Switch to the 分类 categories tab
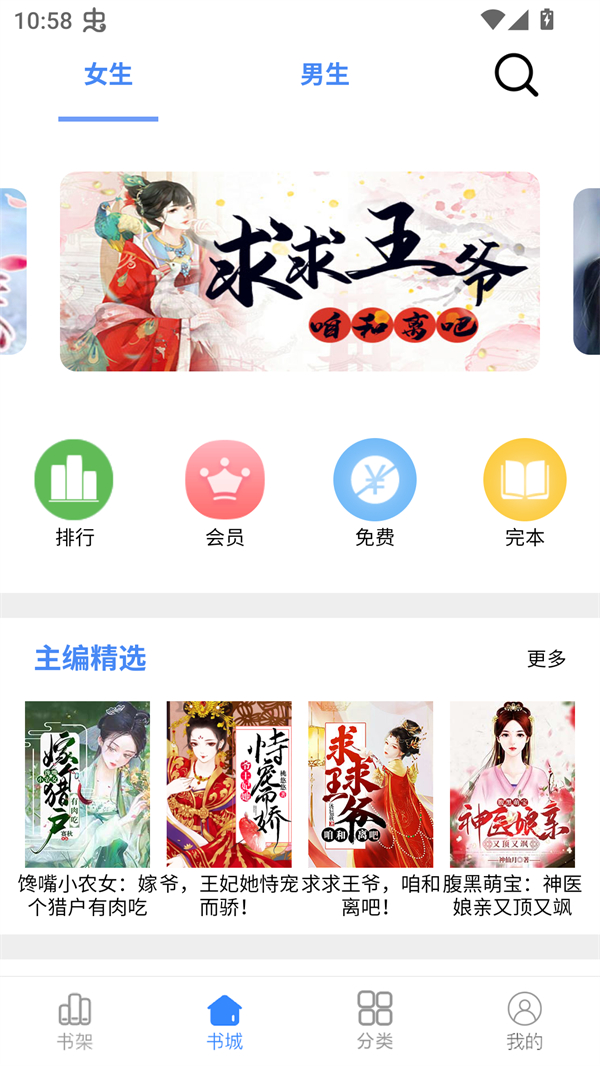Image resolution: width=600 pixels, height=1066 pixels. click(x=375, y=1021)
